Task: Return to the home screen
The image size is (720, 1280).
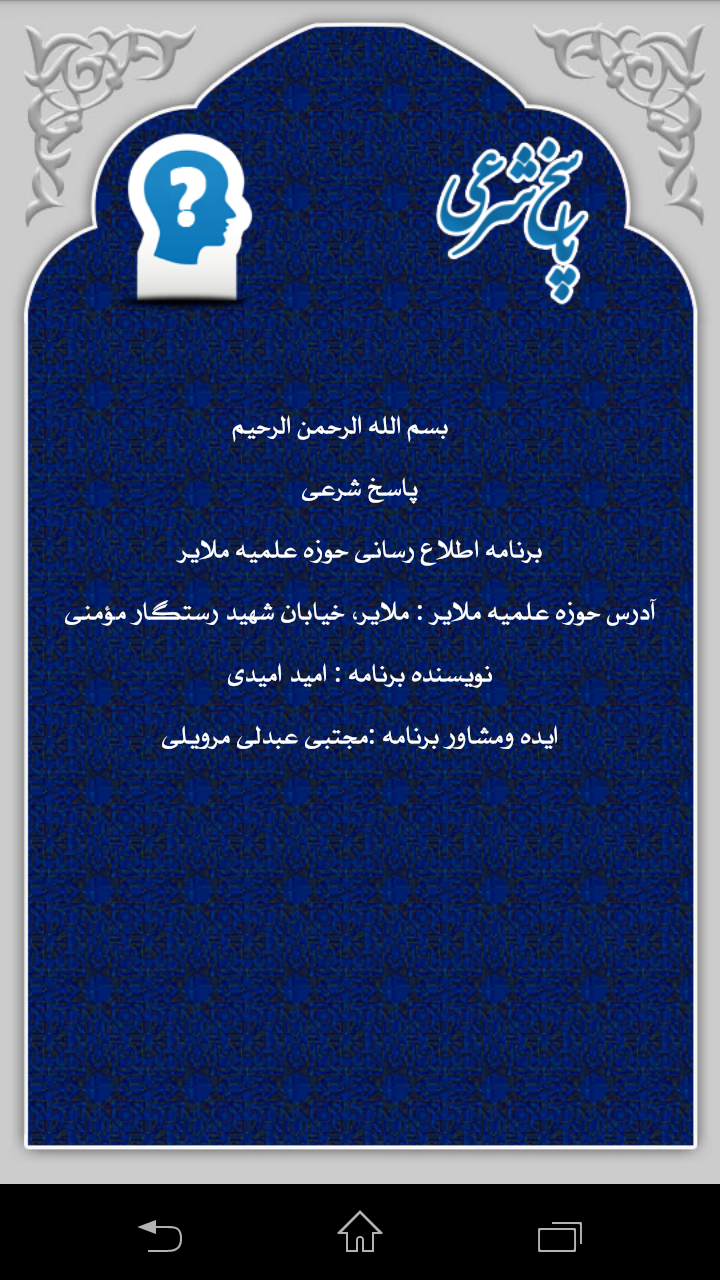Action: point(360,1233)
